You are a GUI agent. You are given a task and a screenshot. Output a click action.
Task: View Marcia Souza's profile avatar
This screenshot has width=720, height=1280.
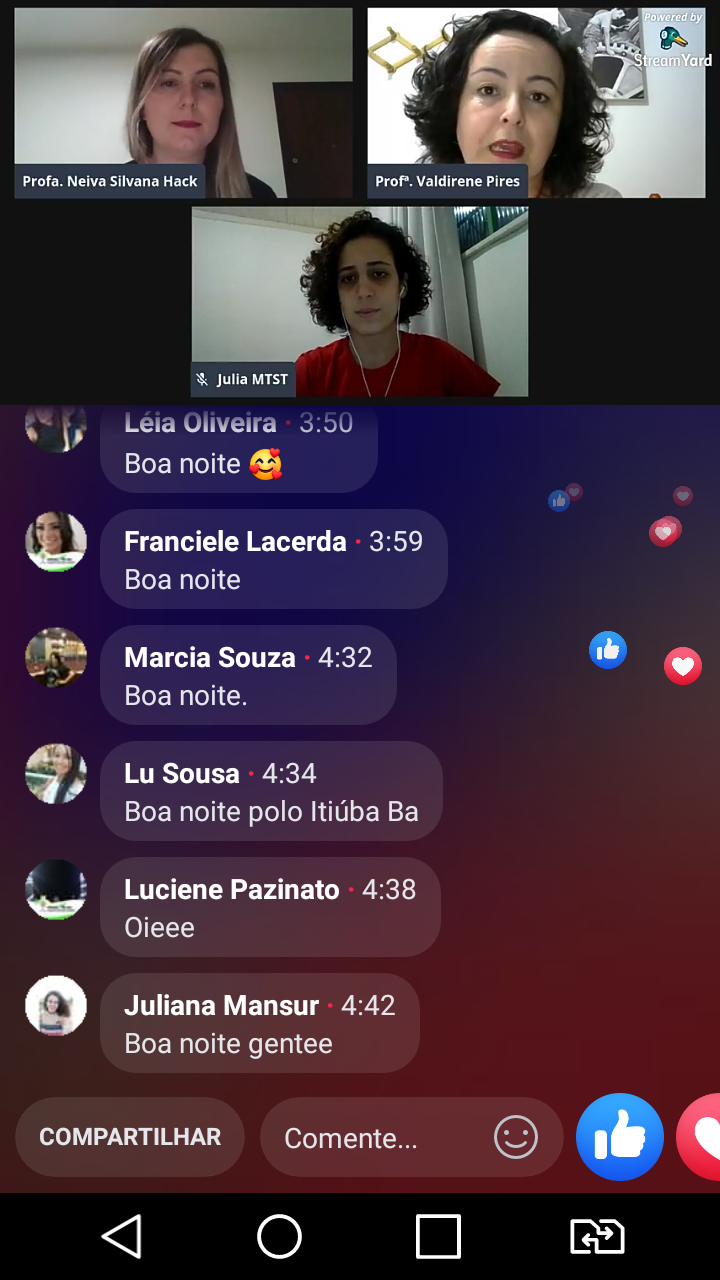pos(56,658)
